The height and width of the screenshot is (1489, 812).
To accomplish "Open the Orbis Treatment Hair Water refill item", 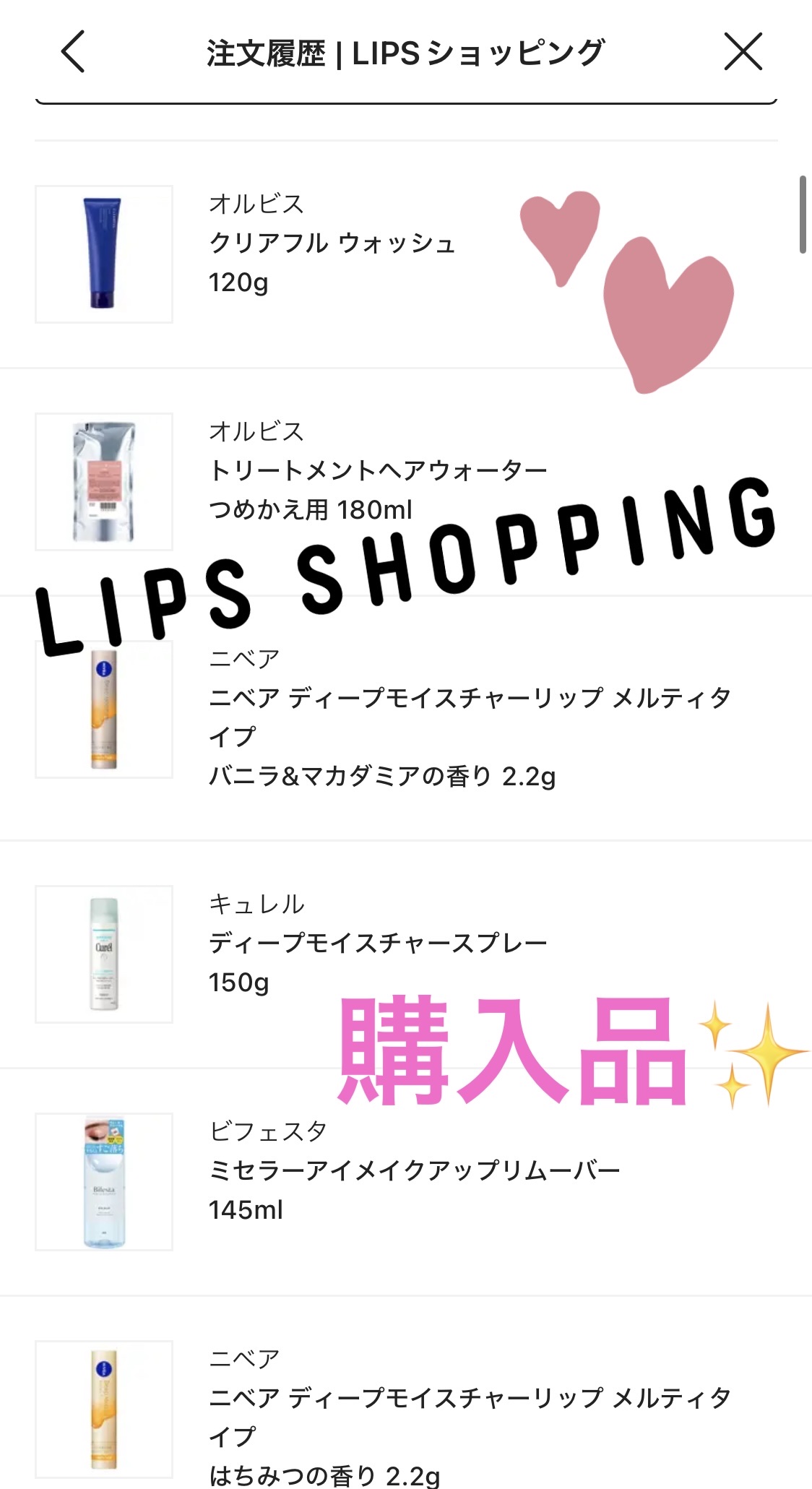I will [378, 471].
